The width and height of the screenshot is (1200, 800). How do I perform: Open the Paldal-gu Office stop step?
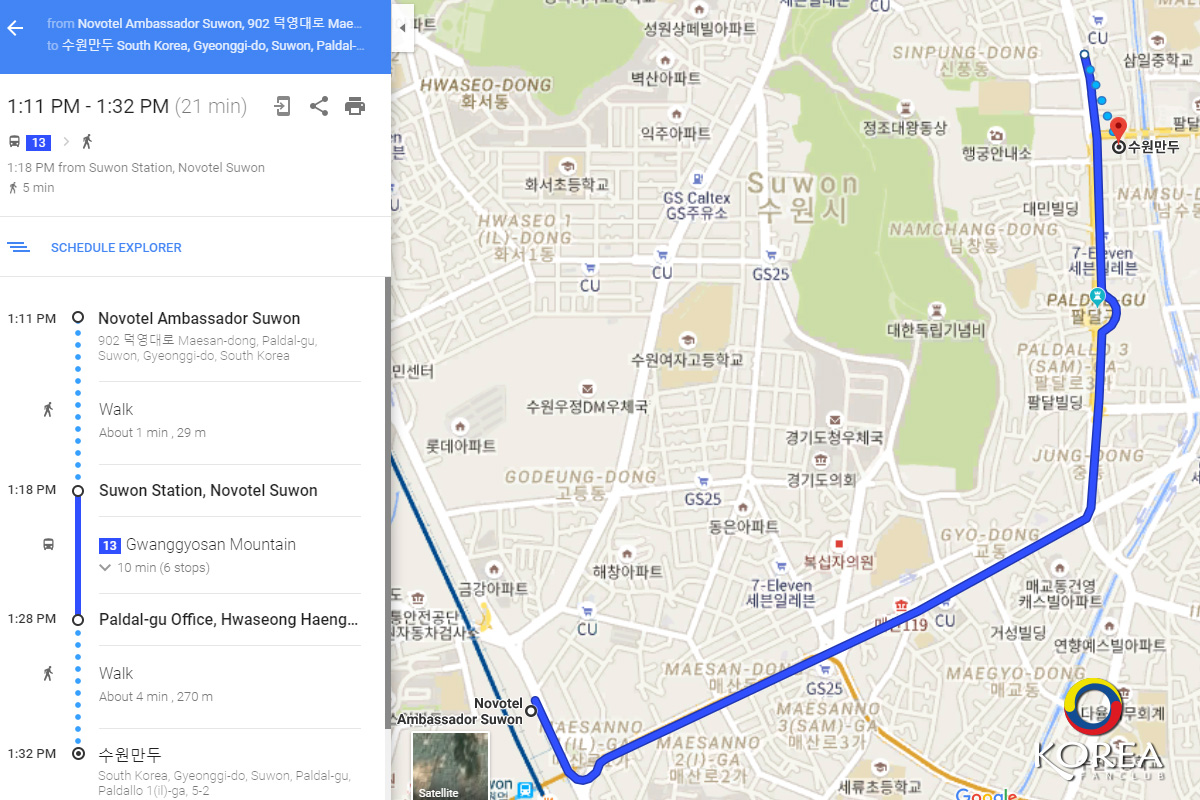coord(228,620)
